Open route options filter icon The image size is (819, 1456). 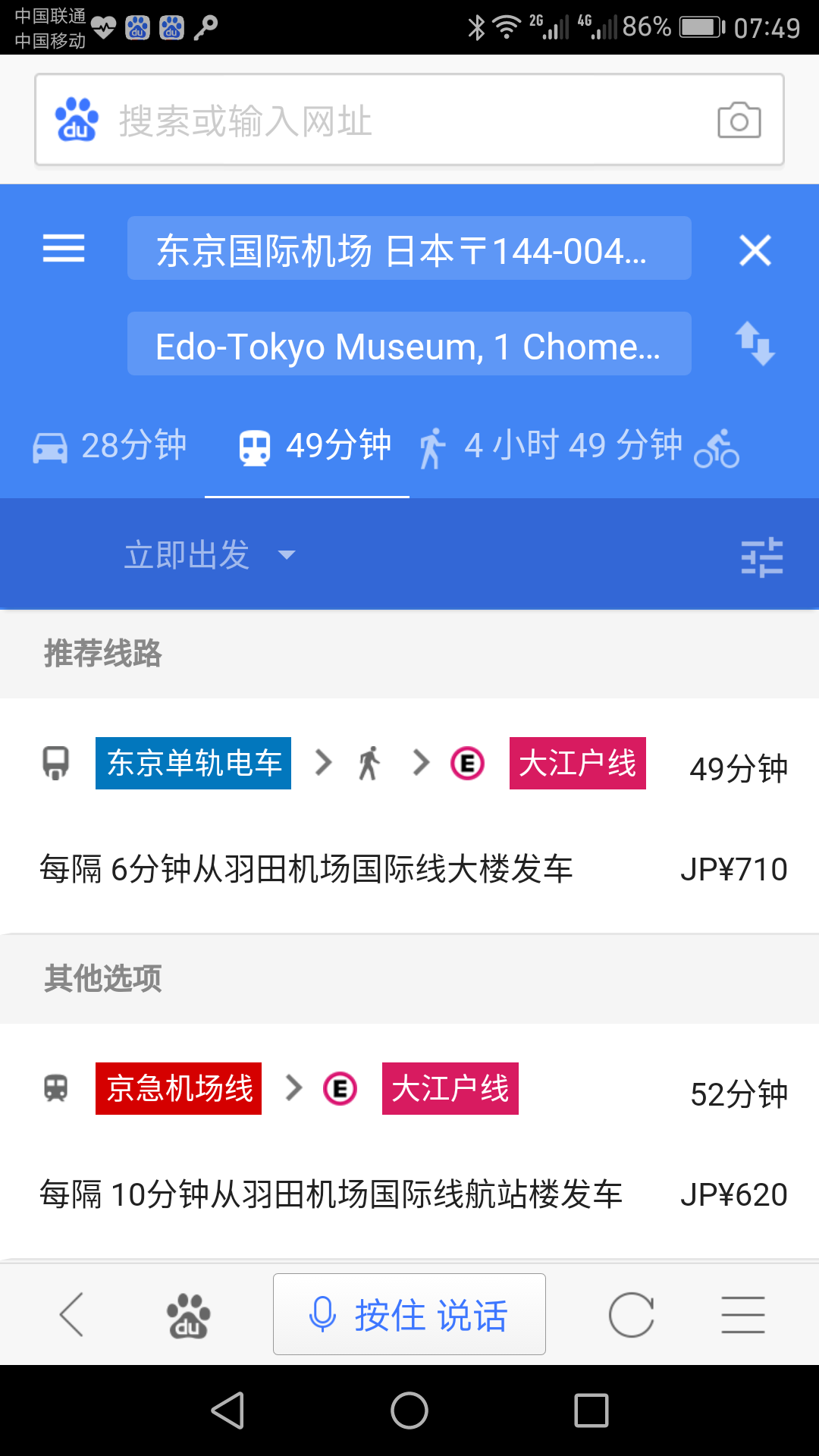click(x=761, y=557)
